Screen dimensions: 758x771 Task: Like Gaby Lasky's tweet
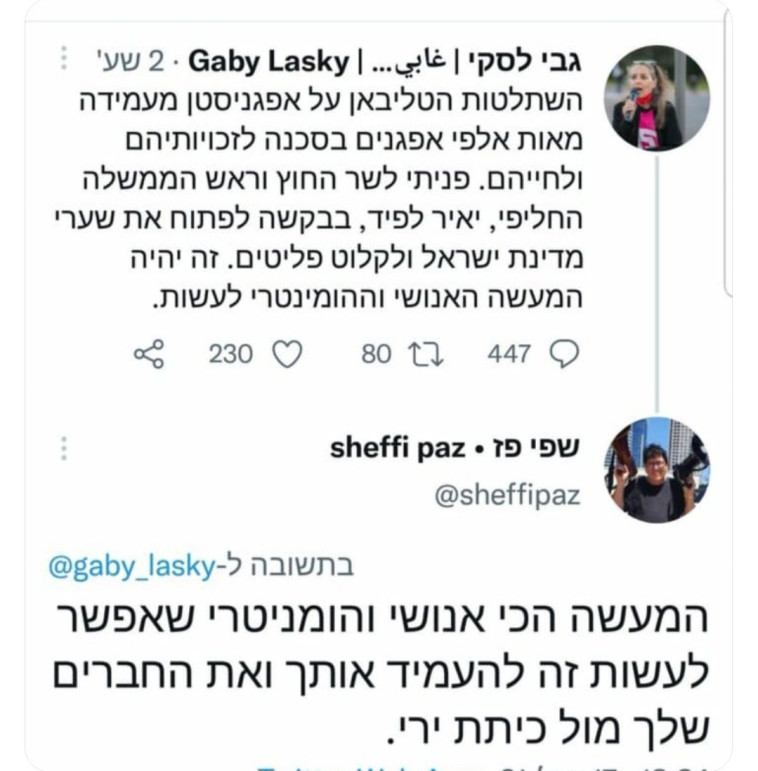click(x=287, y=354)
